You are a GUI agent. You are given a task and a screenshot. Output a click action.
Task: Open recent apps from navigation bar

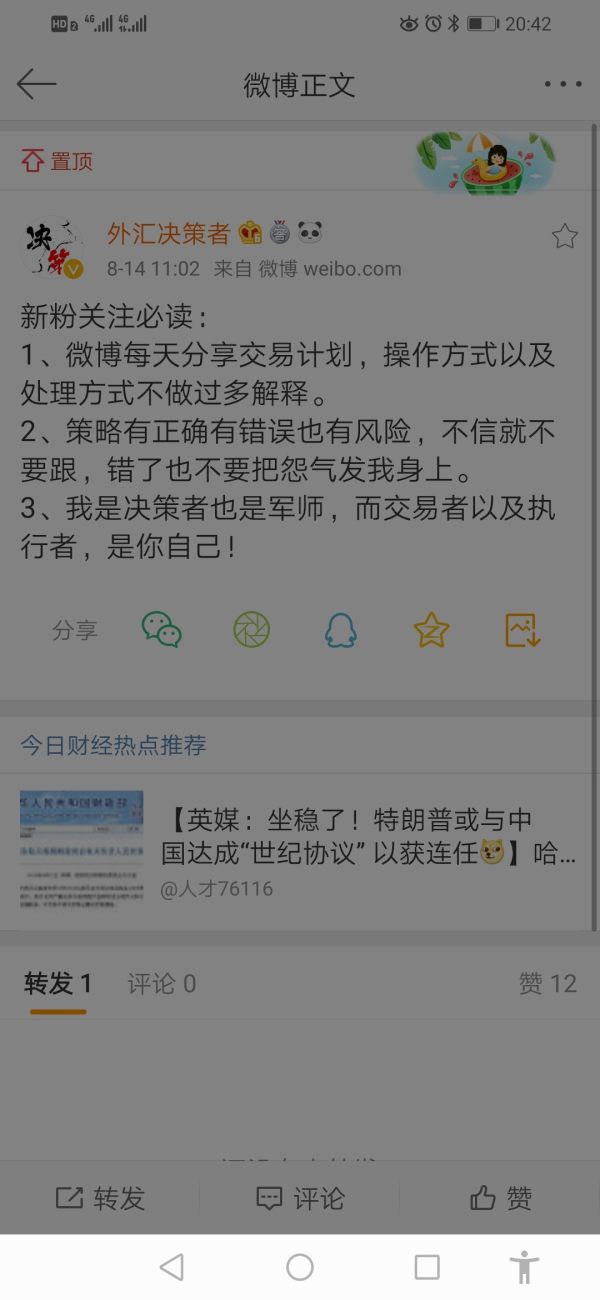(x=427, y=1267)
